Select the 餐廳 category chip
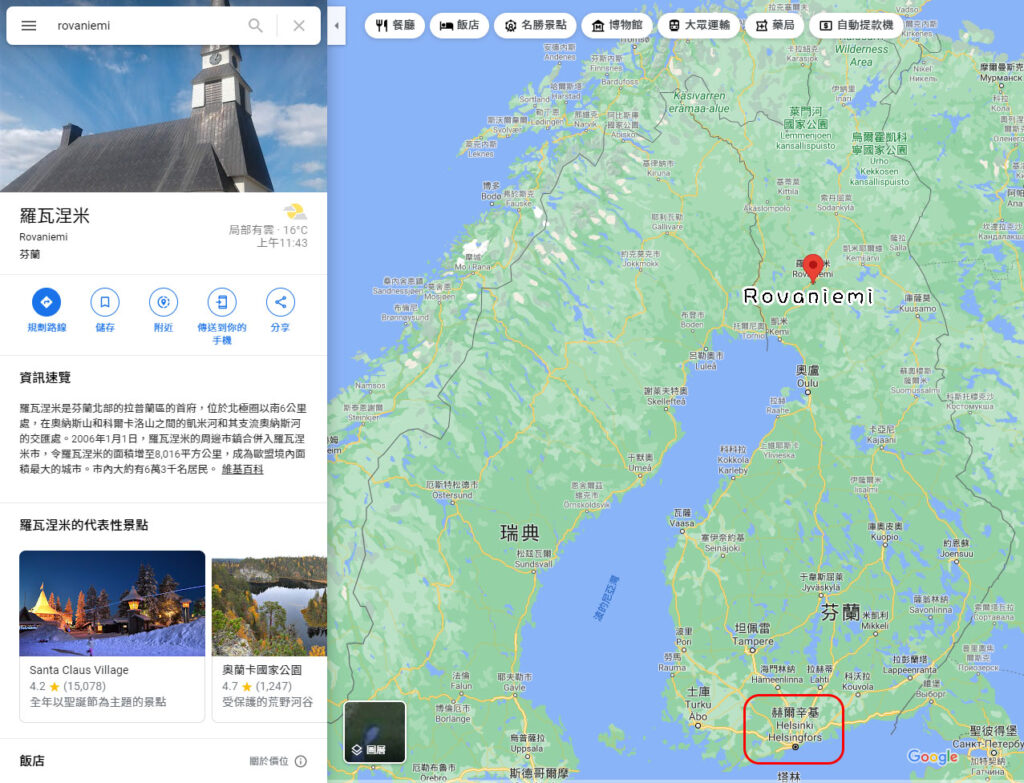This screenshot has height=783, width=1024. (395, 25)
